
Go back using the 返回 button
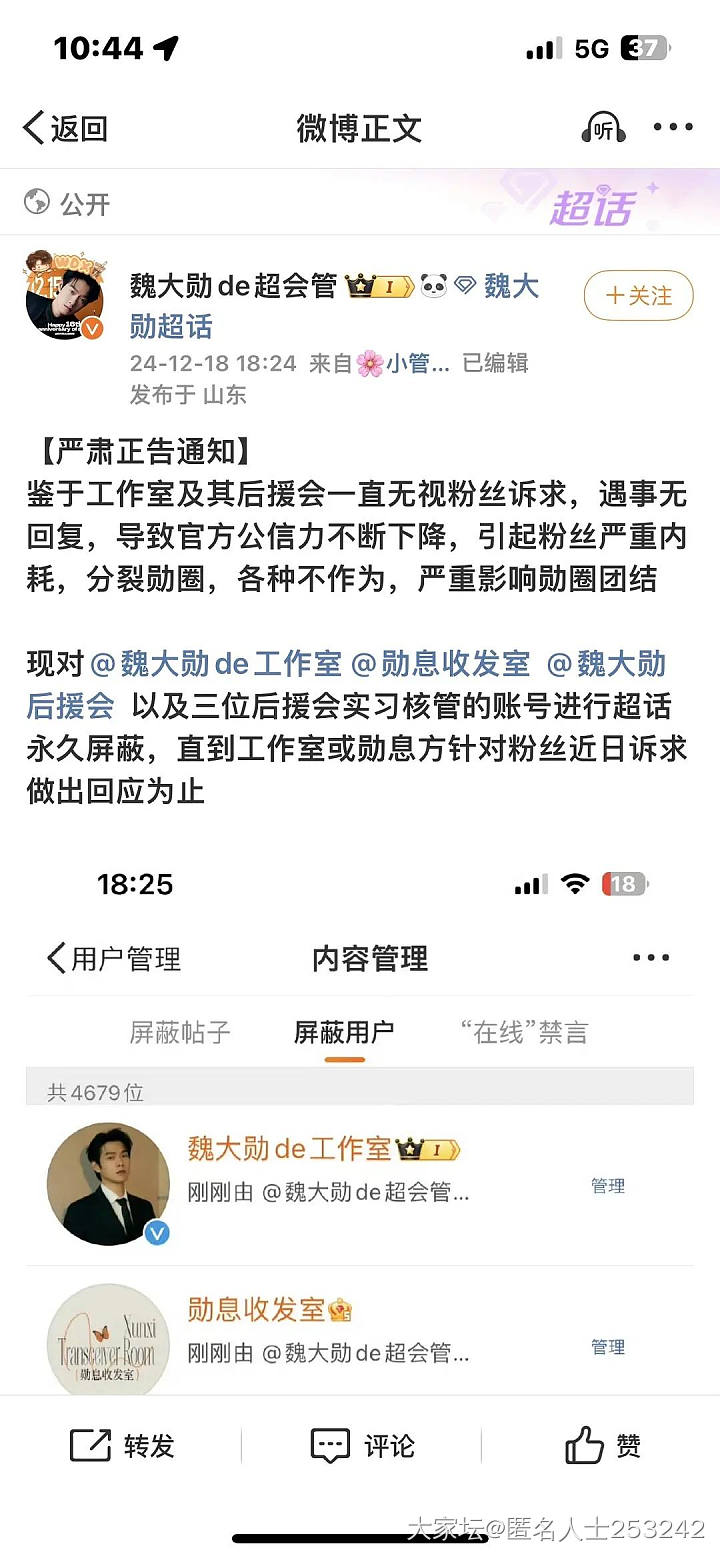(x=66, y=128)
